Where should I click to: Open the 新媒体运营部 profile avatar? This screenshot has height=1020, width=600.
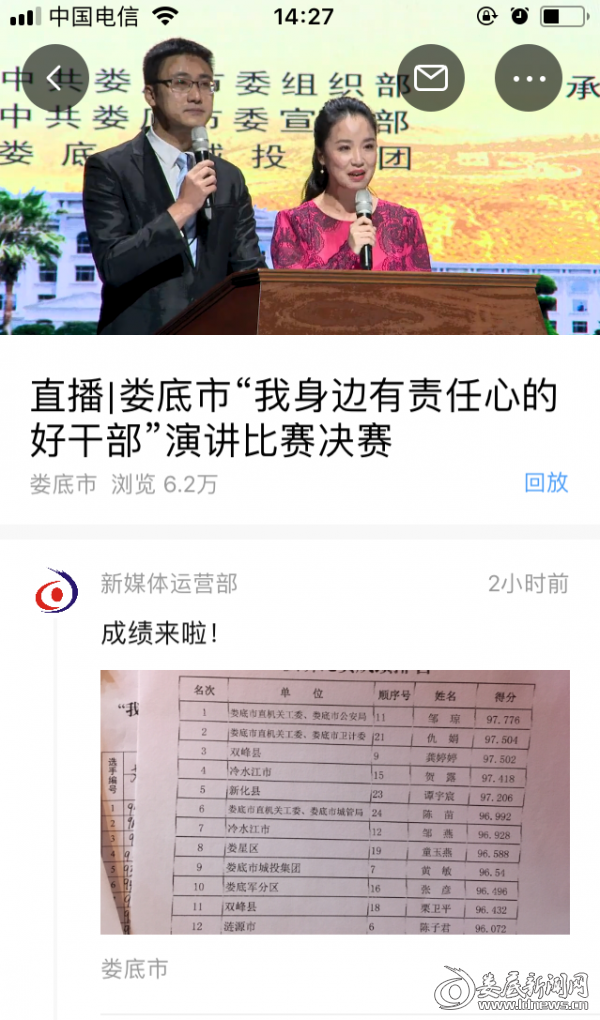(56, 591)
